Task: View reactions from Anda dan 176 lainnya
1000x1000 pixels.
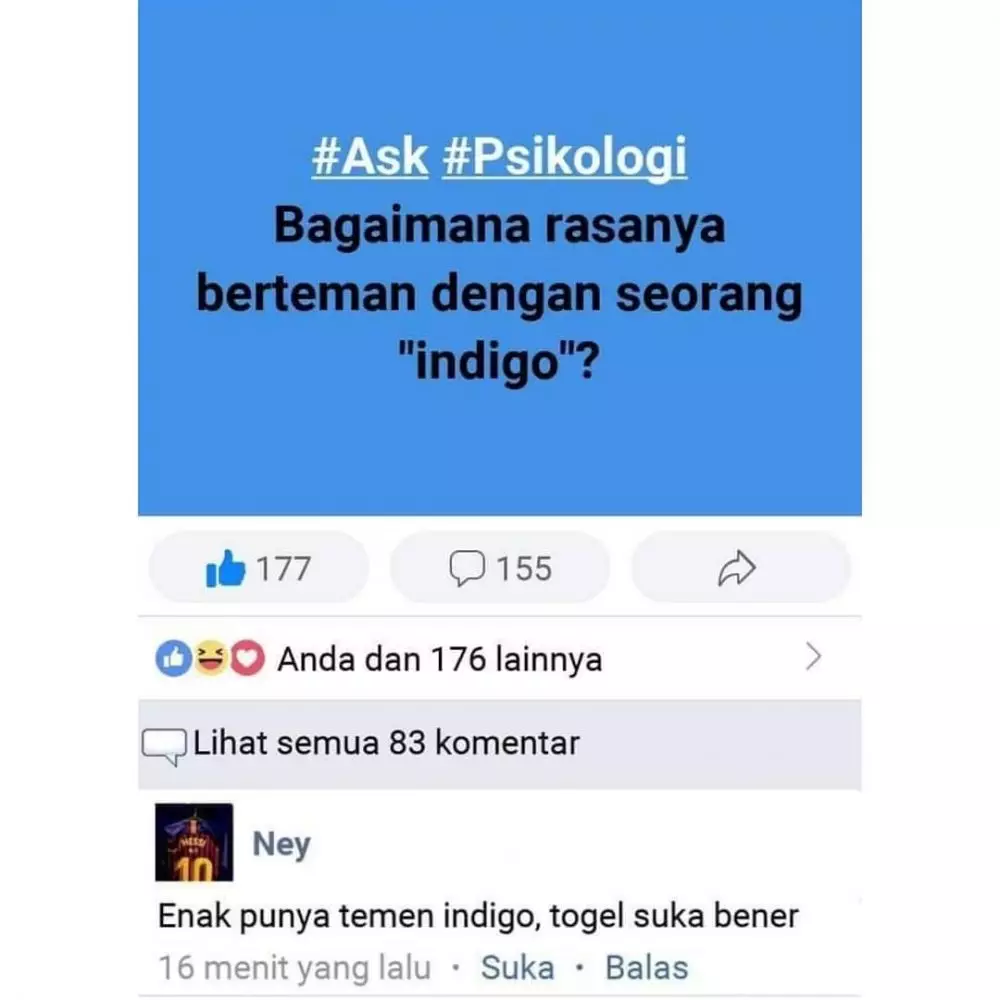Action: pyautogui.click(x=439, y=660)
